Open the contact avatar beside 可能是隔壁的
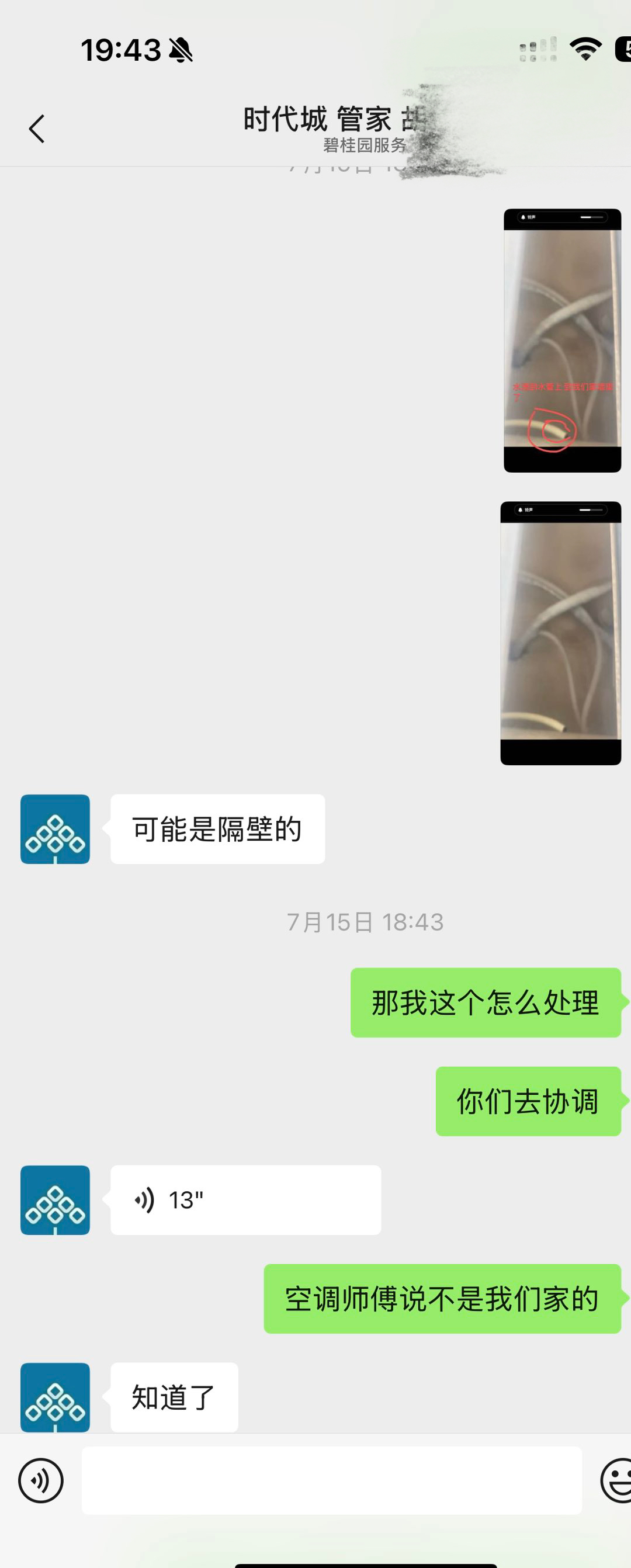The width and height of the screenshot is (631, 1568). pyautogui.click(x=56, y=828)
